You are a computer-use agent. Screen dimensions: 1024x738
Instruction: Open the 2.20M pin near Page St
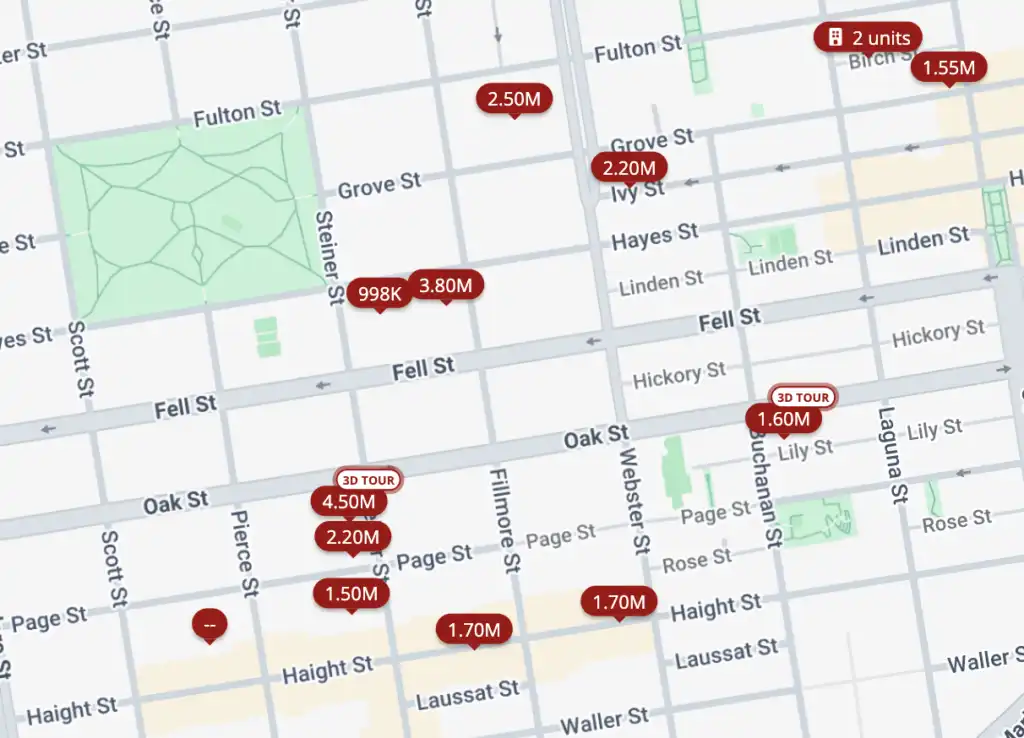[353, 537]
